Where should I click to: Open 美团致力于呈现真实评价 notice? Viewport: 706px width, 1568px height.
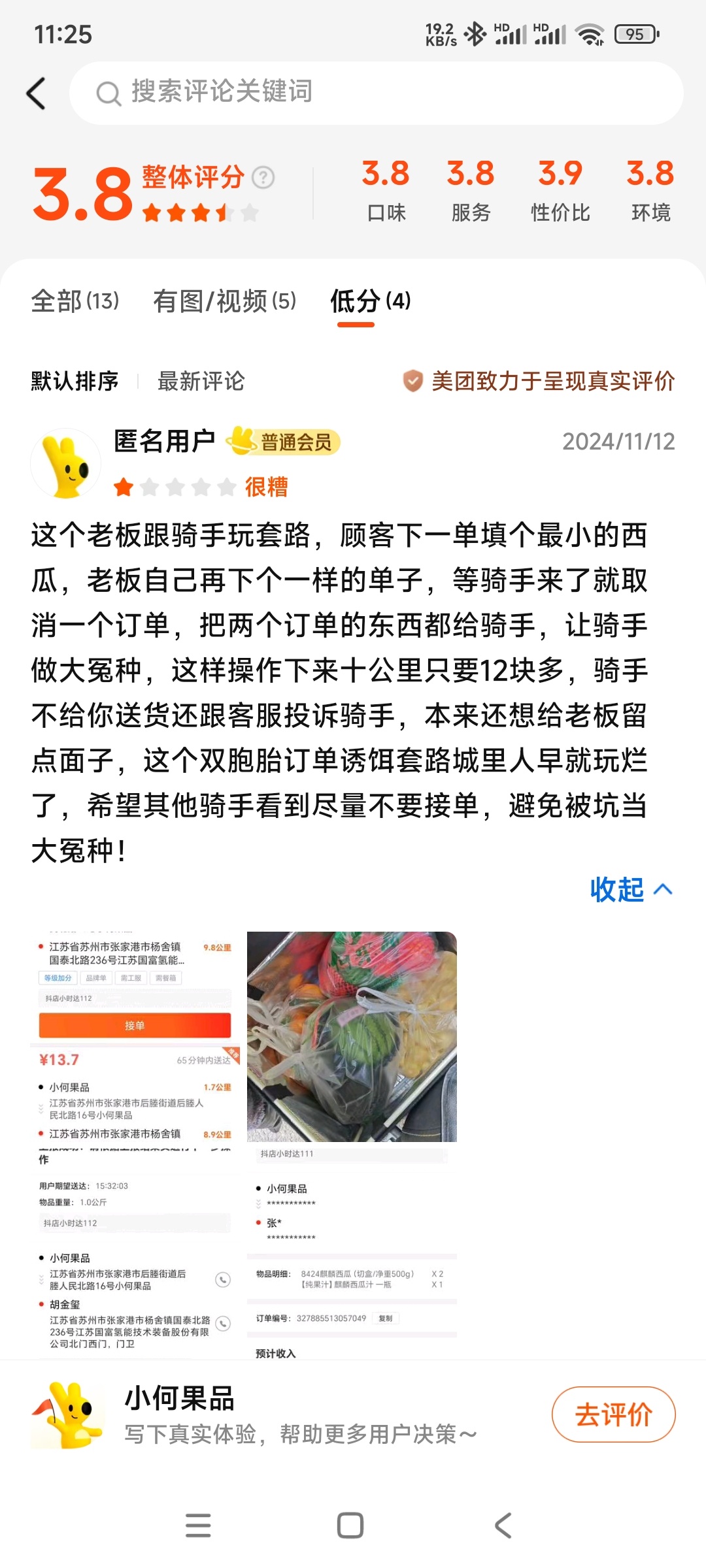coord(539,381)
